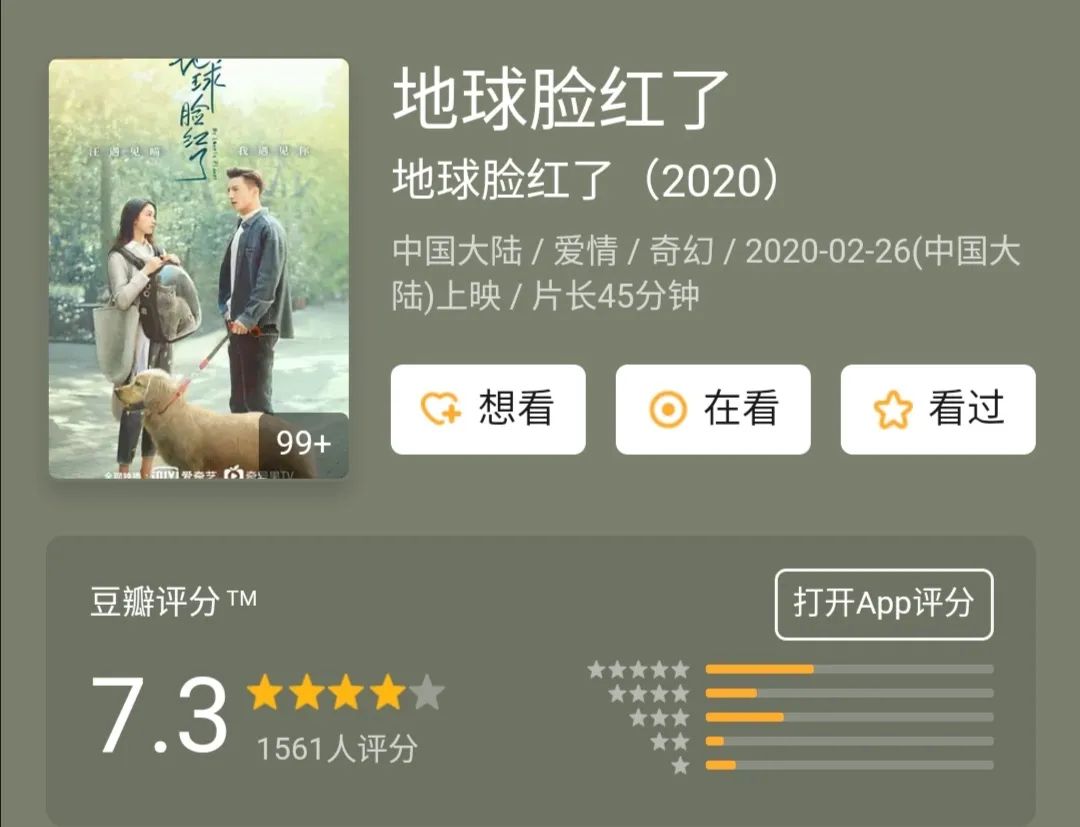The height and width of the screenshot is (827, 1080).
Task: Tap 打开App评分 to rate in app
Action: pyautogui.click(x=883, y=604)
